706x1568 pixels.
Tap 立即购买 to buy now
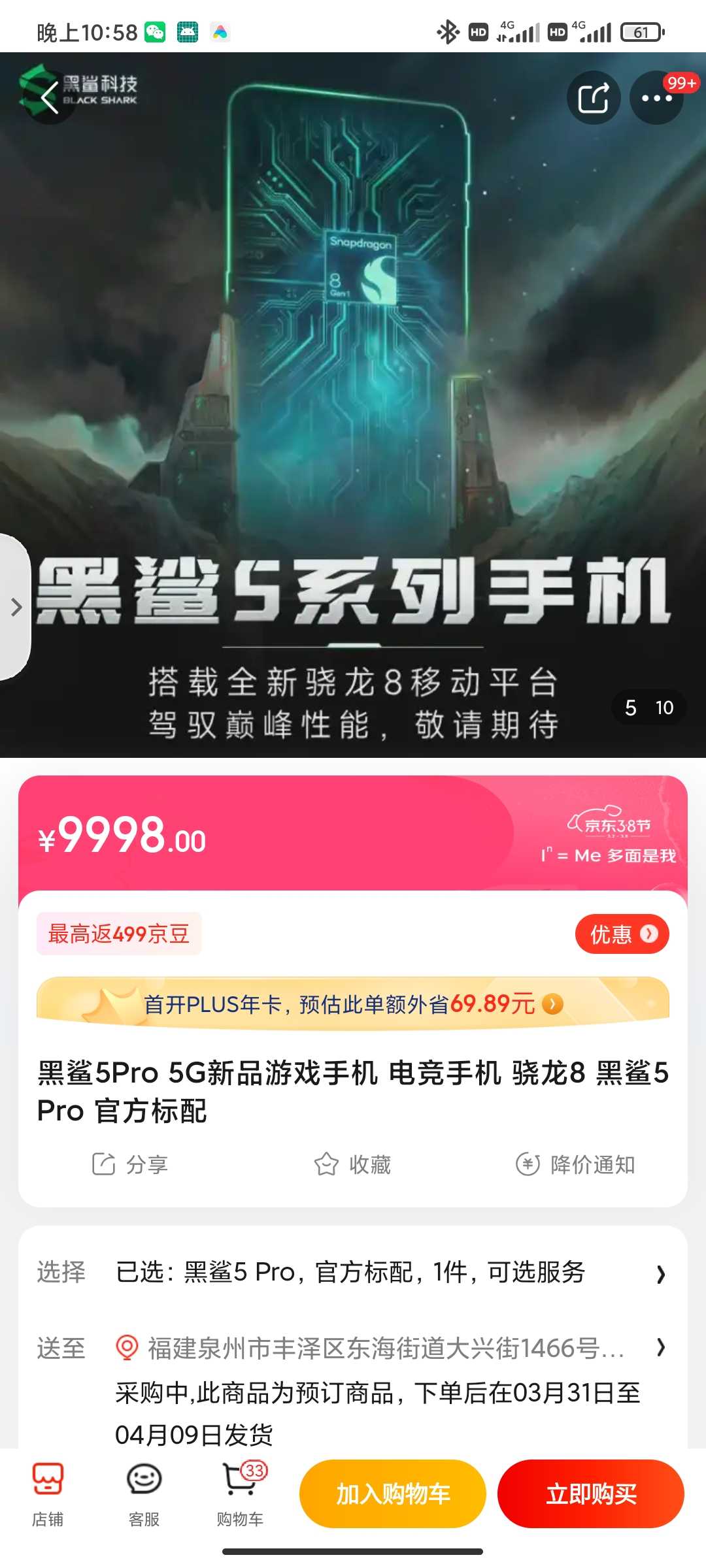tap(591, 1494)
